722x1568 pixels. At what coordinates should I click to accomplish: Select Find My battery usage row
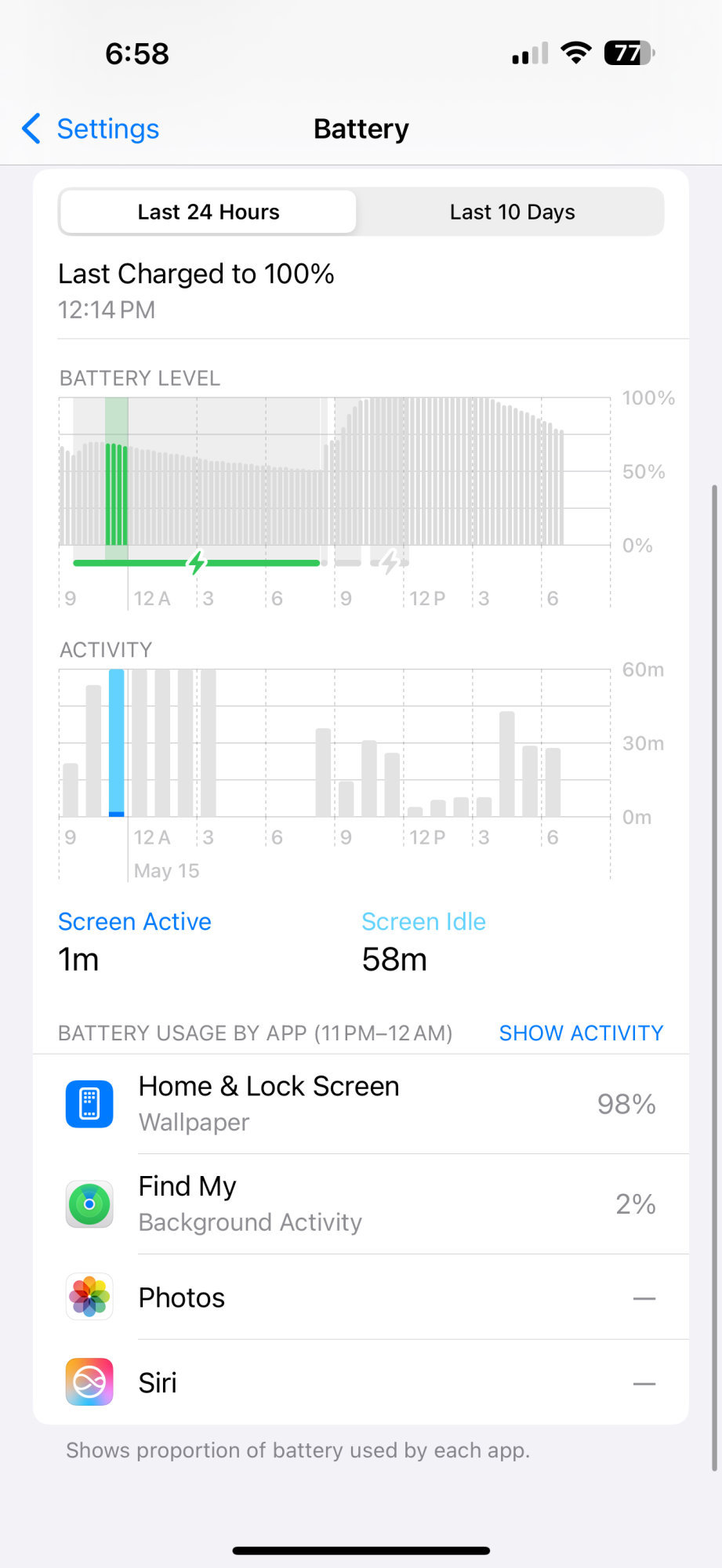click(x=361, y=1204)
